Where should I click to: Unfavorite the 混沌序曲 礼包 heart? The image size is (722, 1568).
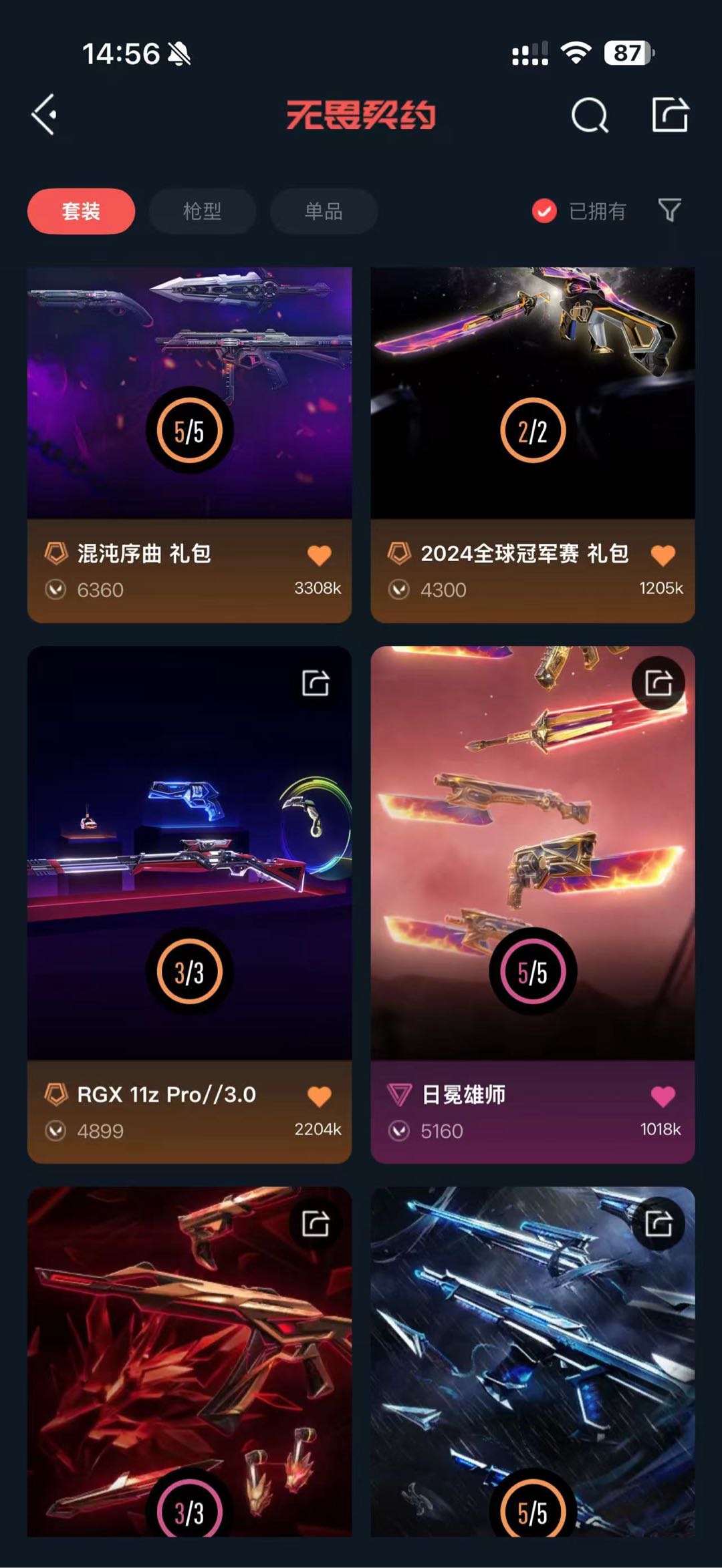coord(319,555)
